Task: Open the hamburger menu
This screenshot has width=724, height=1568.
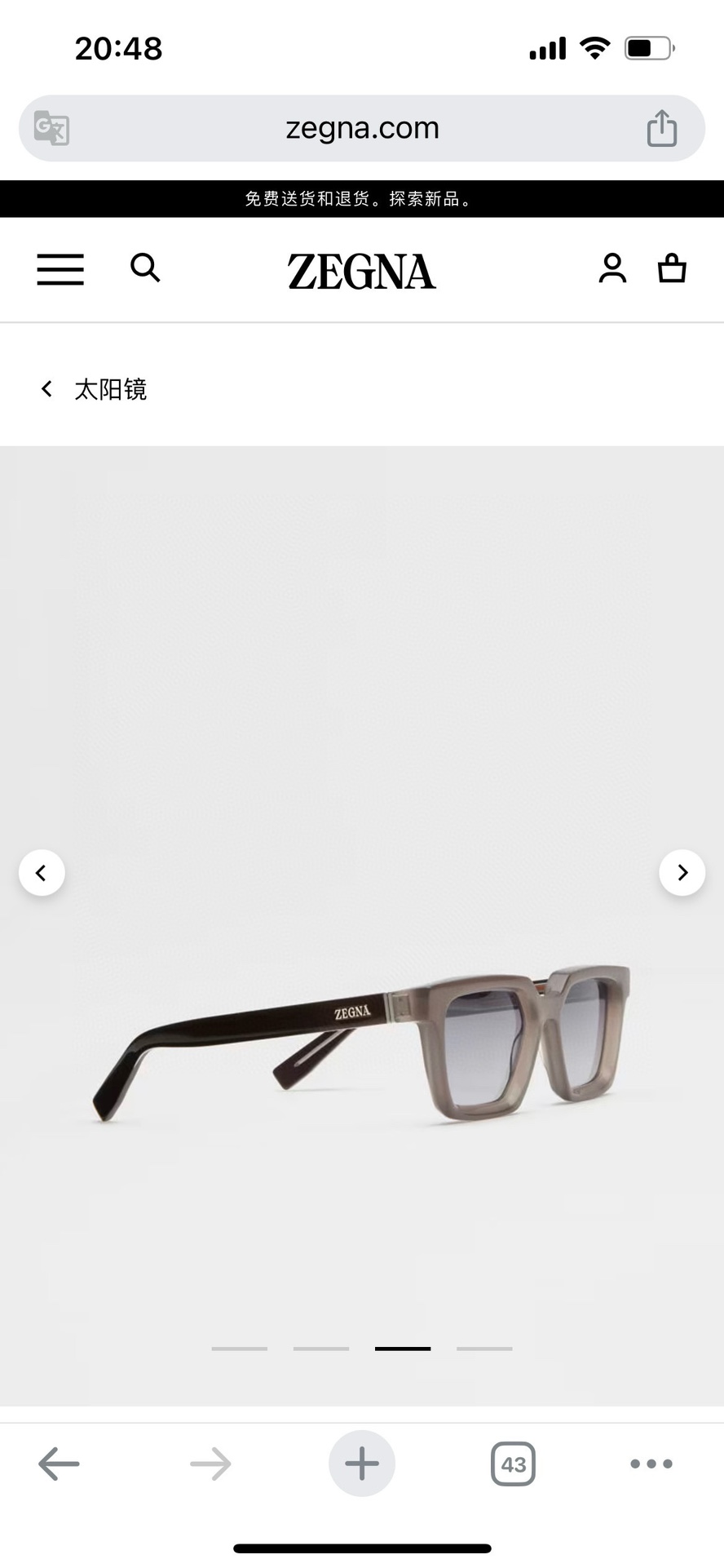Action: click(60, 269)
